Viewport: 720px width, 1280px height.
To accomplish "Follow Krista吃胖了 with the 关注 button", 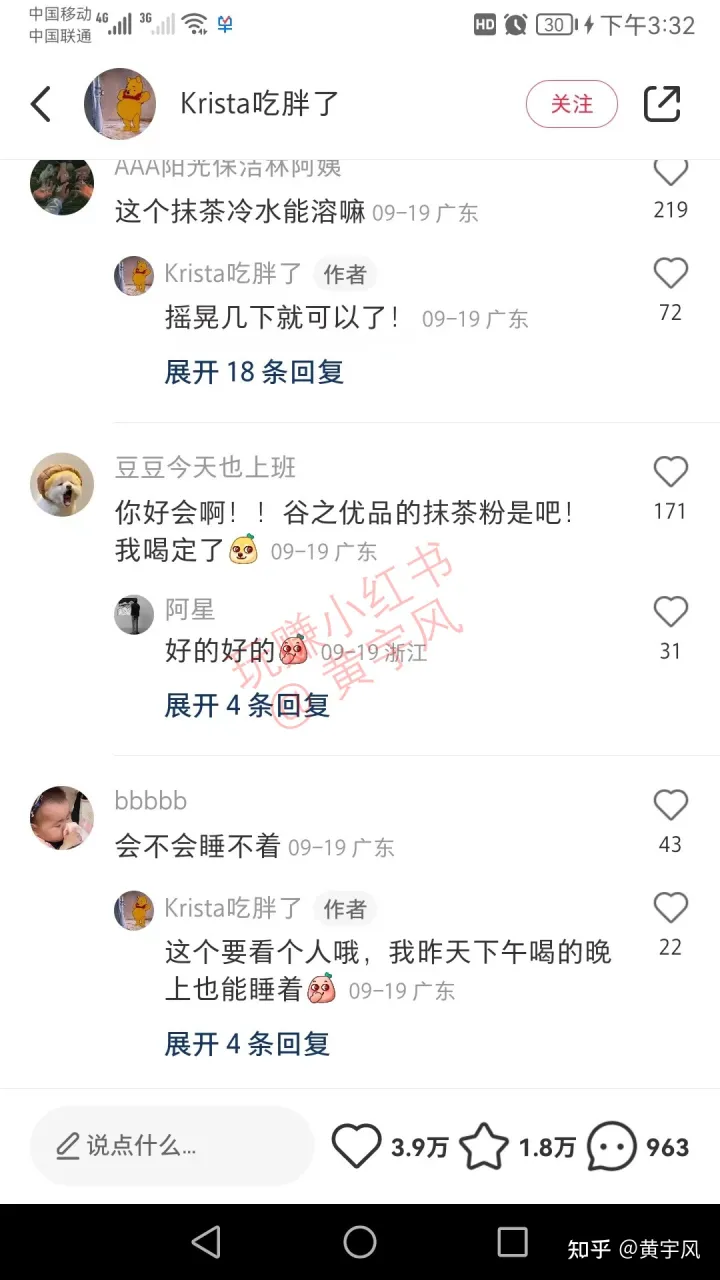I will tap(571, 104).
